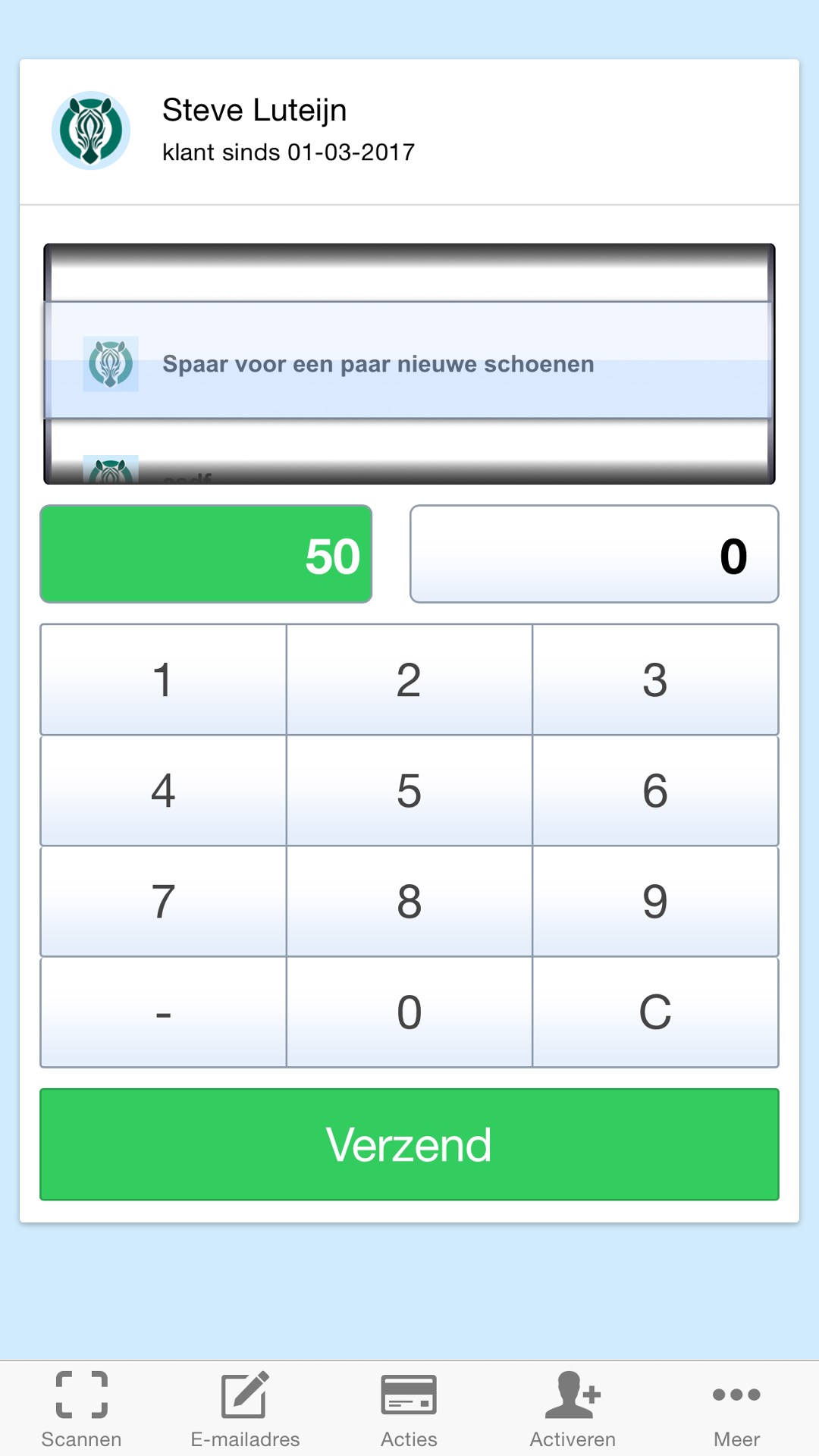This screenshot has width=819, height=1456.
Task: Enter digit 8 on the keypad
Action: coord(409,901)
